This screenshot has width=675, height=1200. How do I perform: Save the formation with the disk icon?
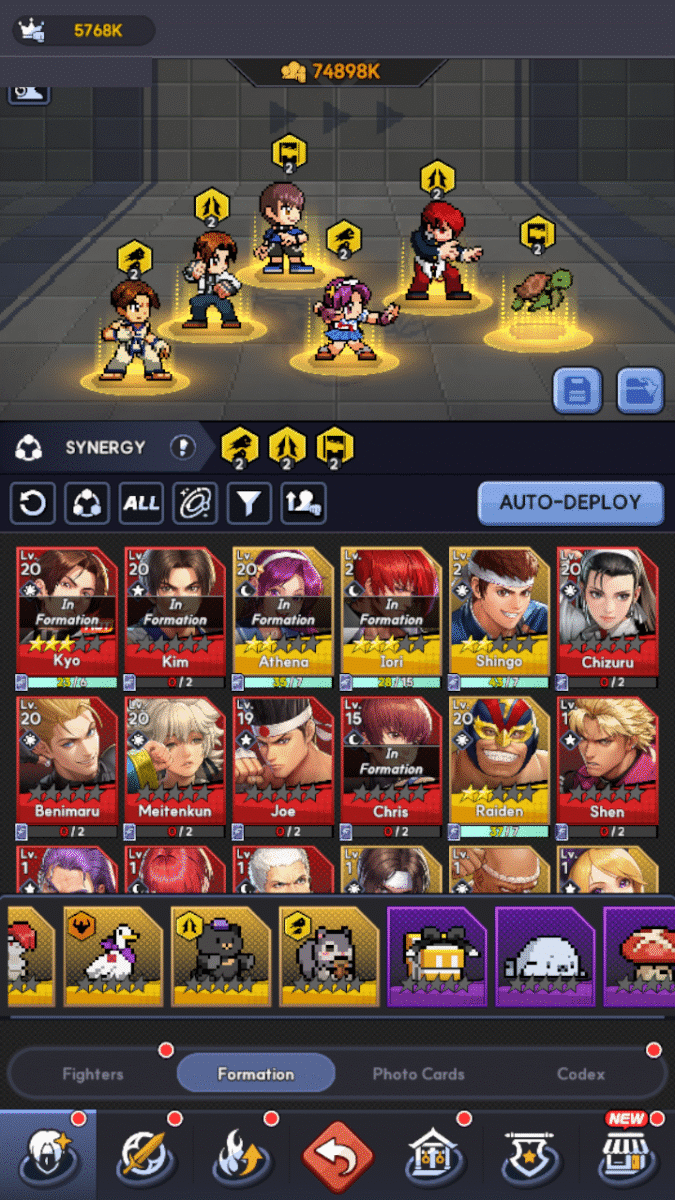(x=577, y=390)
